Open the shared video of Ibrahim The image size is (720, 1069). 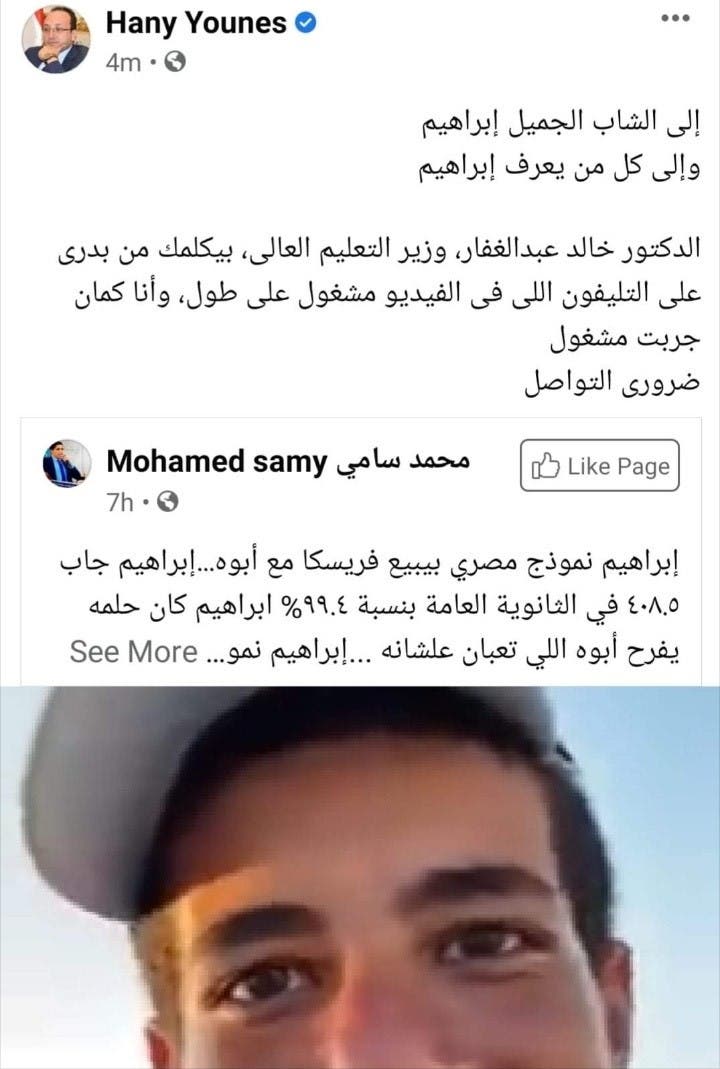(x=360, y=878)
